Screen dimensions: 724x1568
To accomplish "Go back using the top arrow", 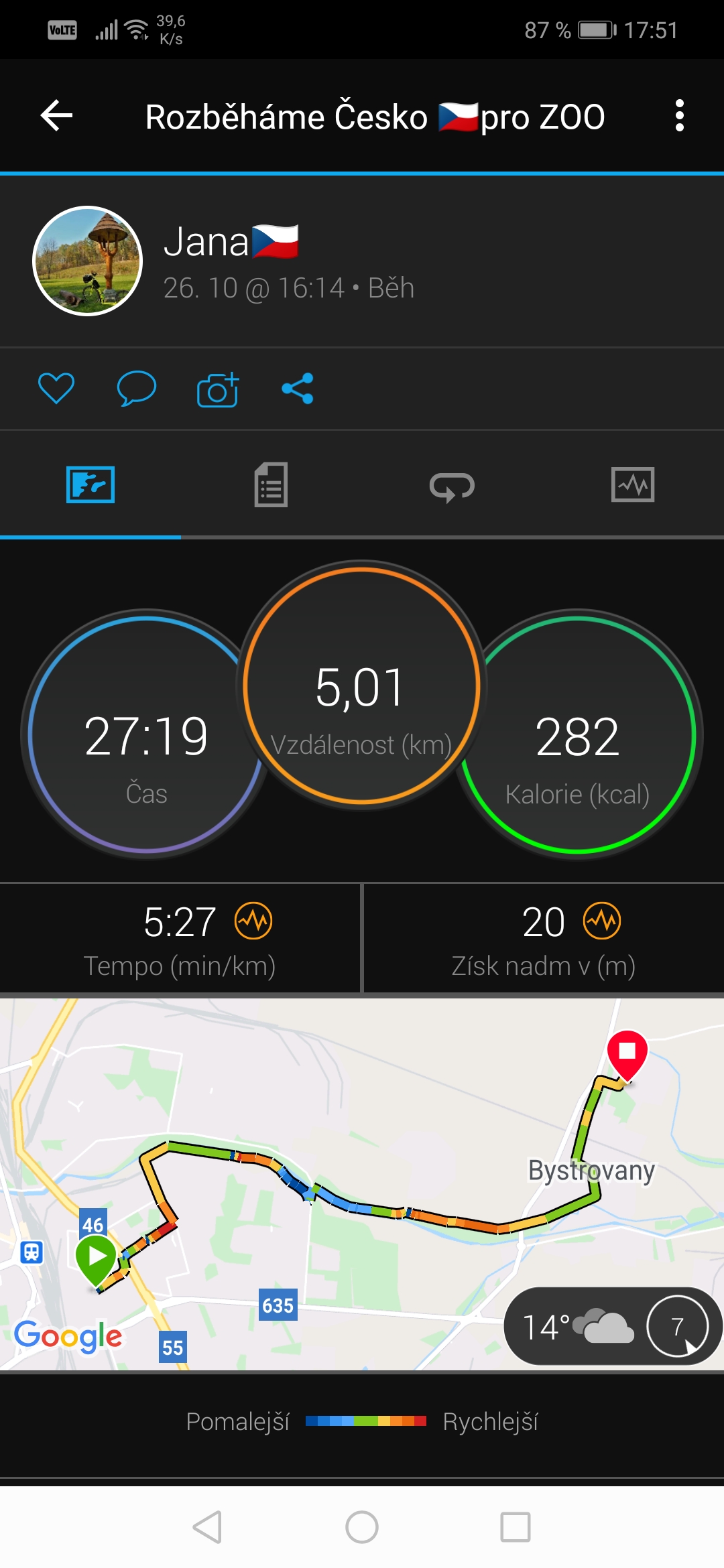I will pos(56,116).
